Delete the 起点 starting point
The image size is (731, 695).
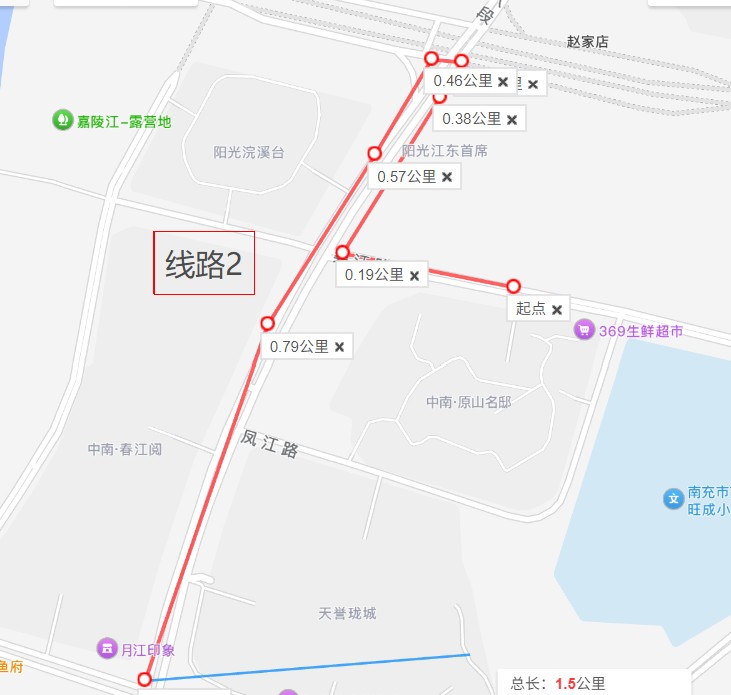[557, 310]
